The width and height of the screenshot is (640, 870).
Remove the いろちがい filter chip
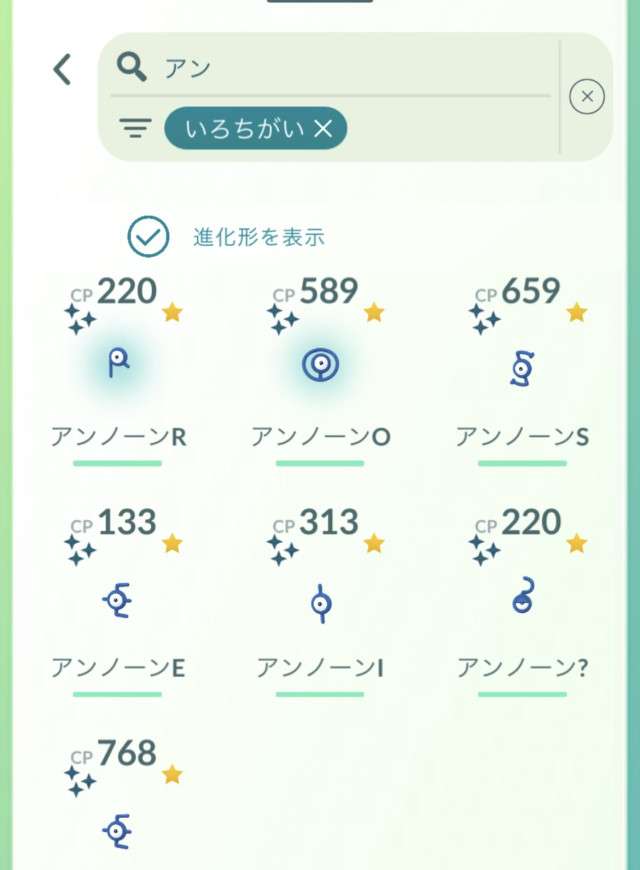[x=323, y=128]
